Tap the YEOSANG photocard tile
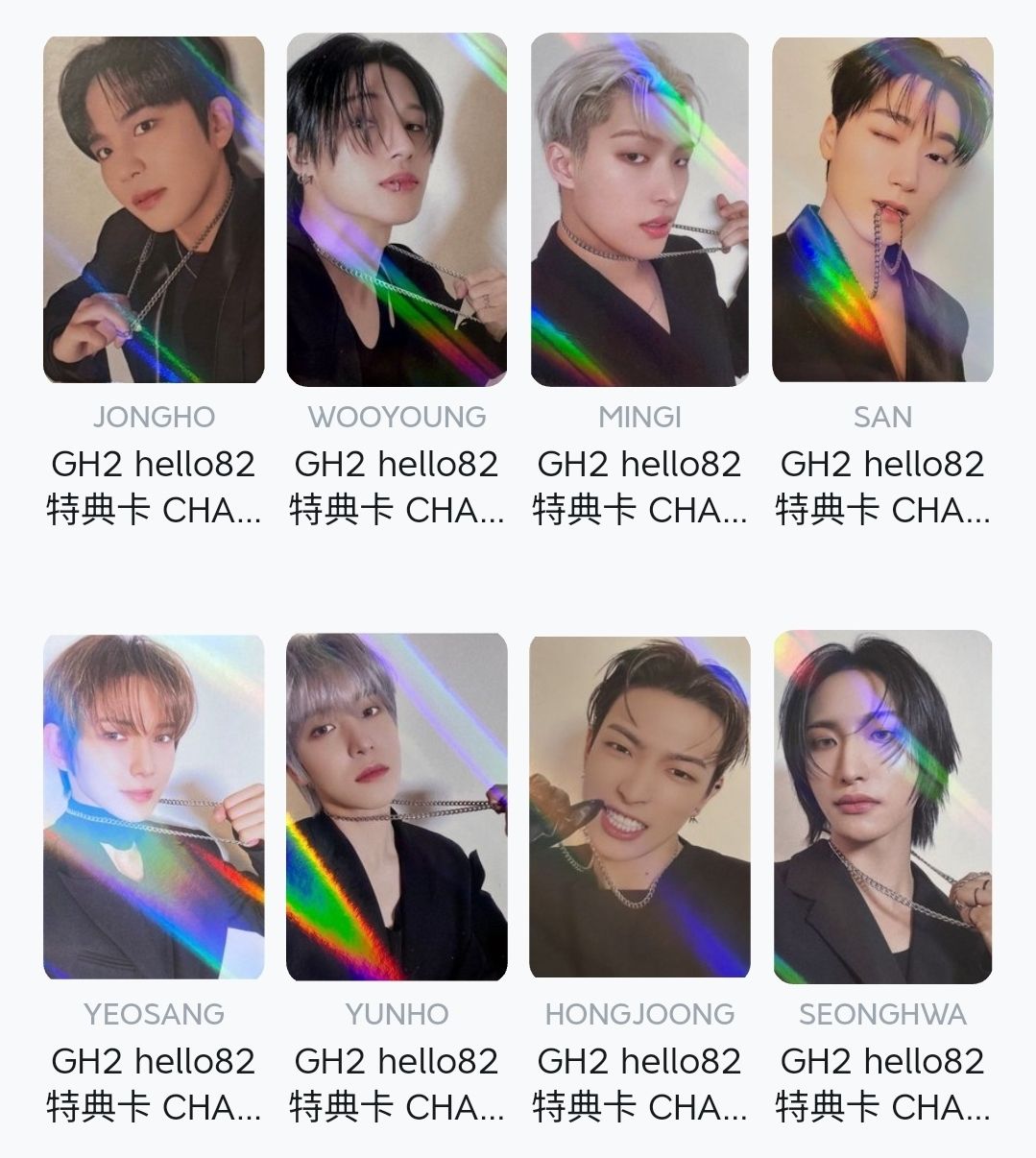 [x=154, y=807]
